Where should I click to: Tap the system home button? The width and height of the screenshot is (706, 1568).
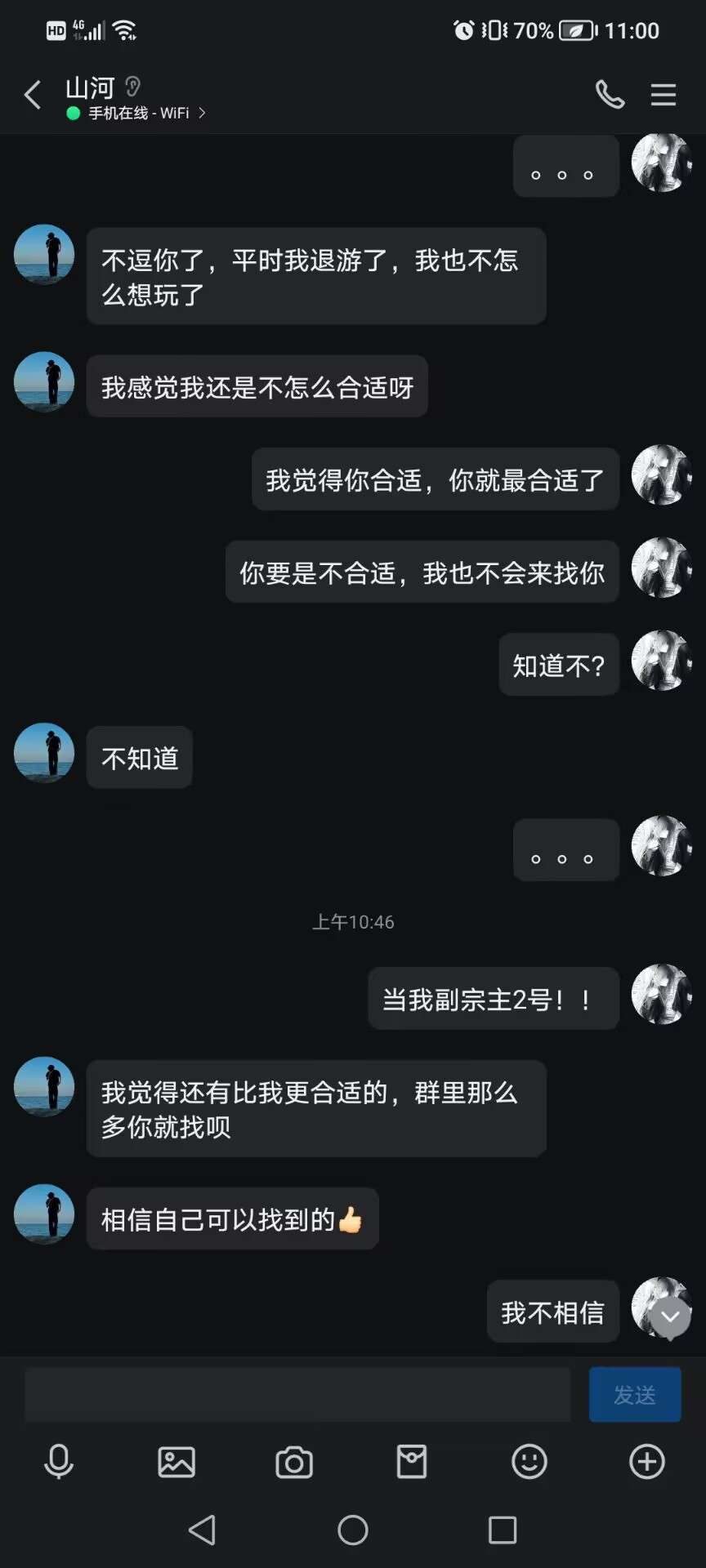tap(353, 1530)
